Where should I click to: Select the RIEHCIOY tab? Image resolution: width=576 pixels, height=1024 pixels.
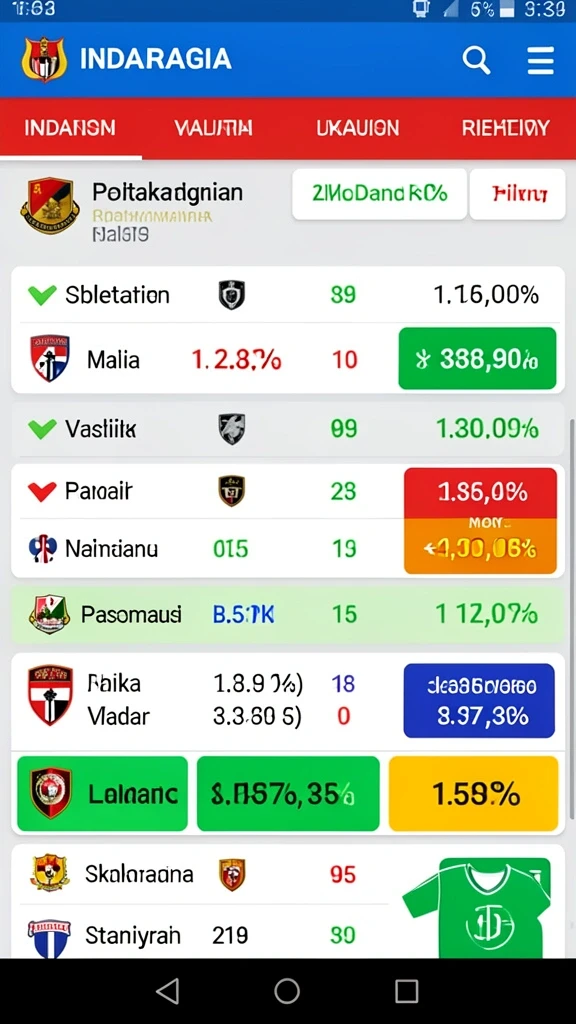(505, 127)
